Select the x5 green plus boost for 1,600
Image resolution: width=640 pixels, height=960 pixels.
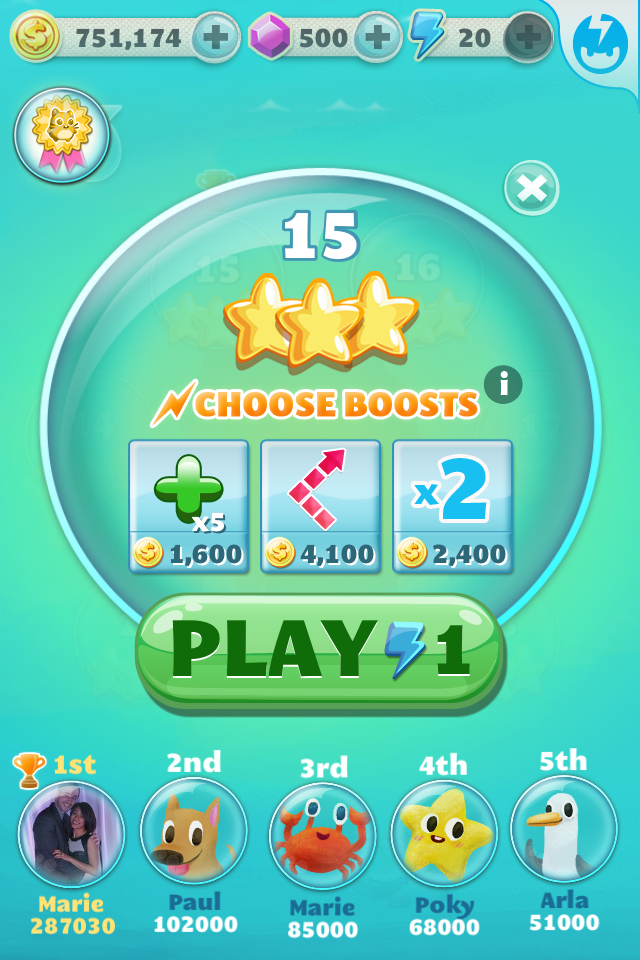point(189,506)
